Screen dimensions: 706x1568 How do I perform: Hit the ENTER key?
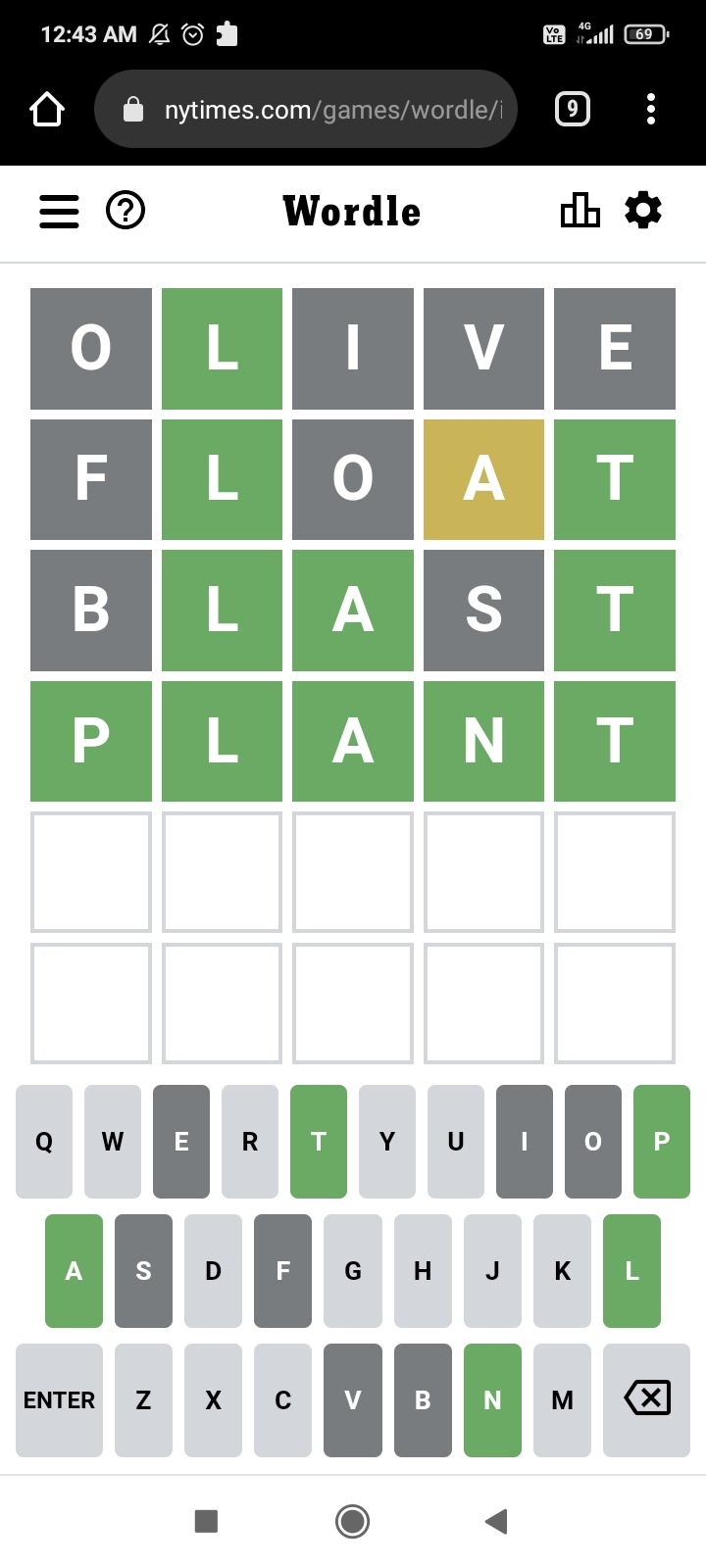point(59,1399)
